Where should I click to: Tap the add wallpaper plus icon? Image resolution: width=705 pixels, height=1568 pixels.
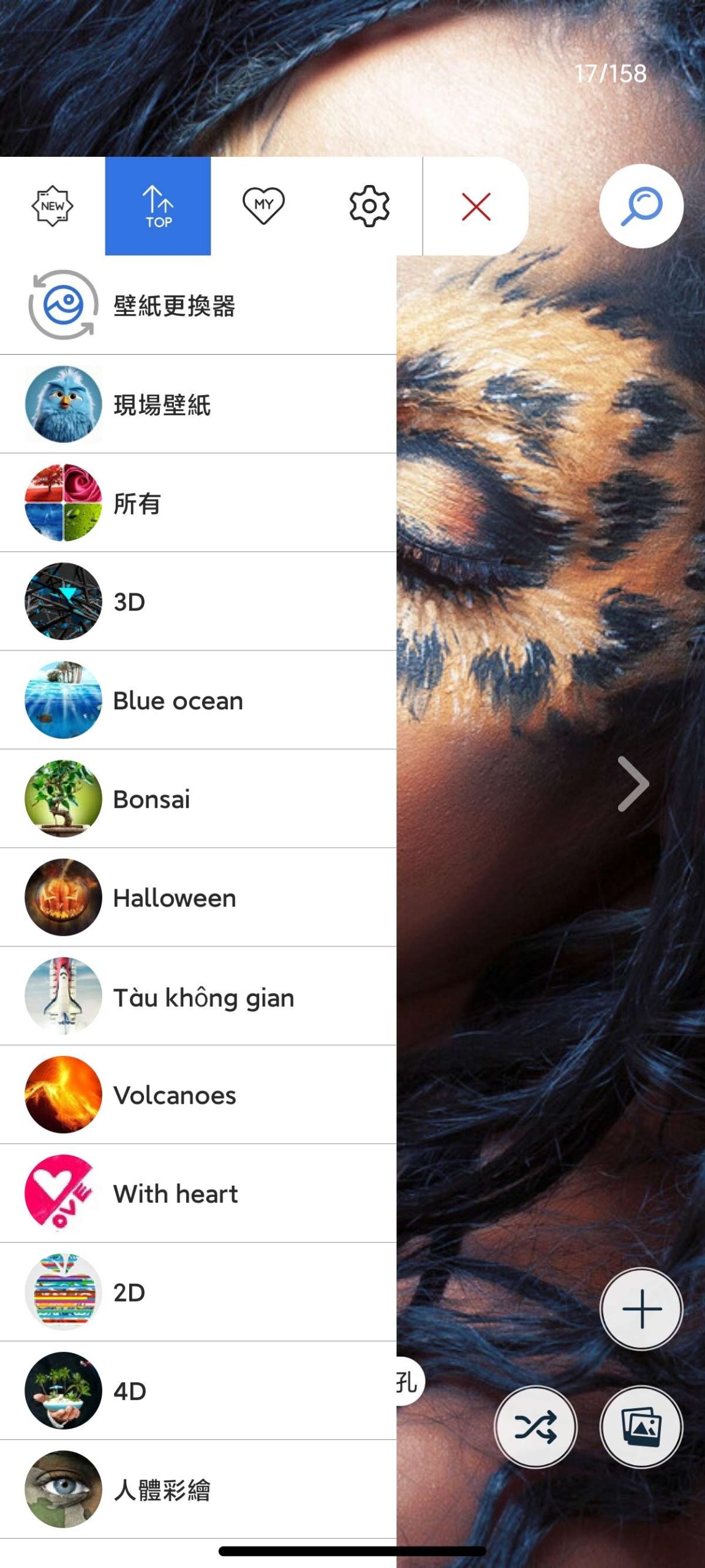[641, 1310]
